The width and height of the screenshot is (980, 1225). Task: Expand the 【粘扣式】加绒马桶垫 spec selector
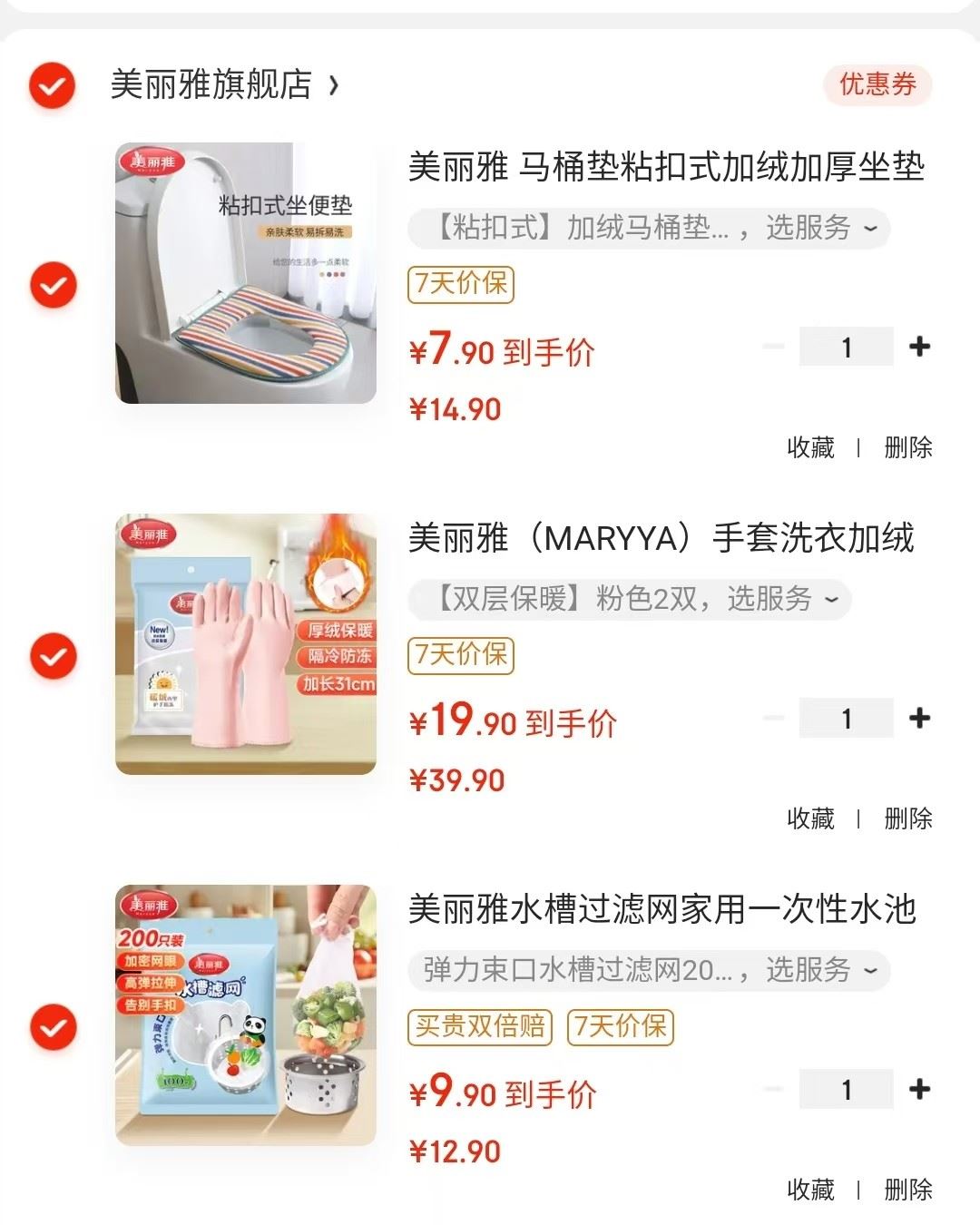point(648,228)
